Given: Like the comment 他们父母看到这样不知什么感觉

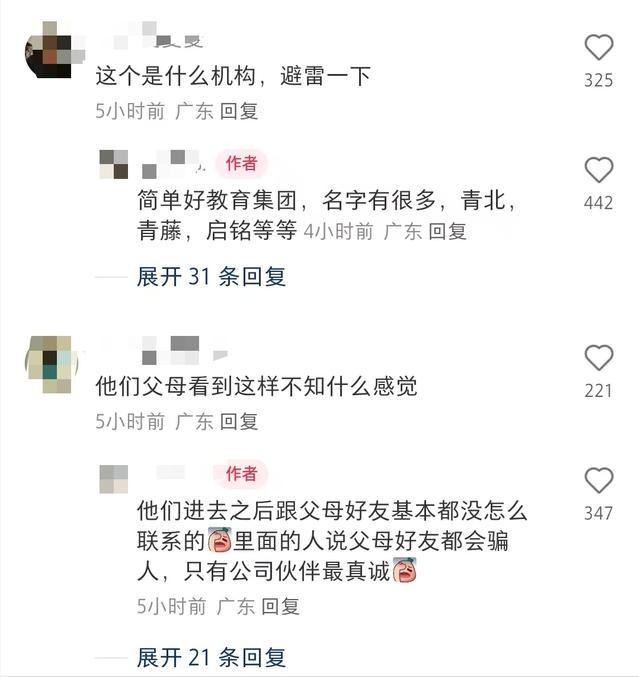Looking at the screenshot, I should pos(598,358).
